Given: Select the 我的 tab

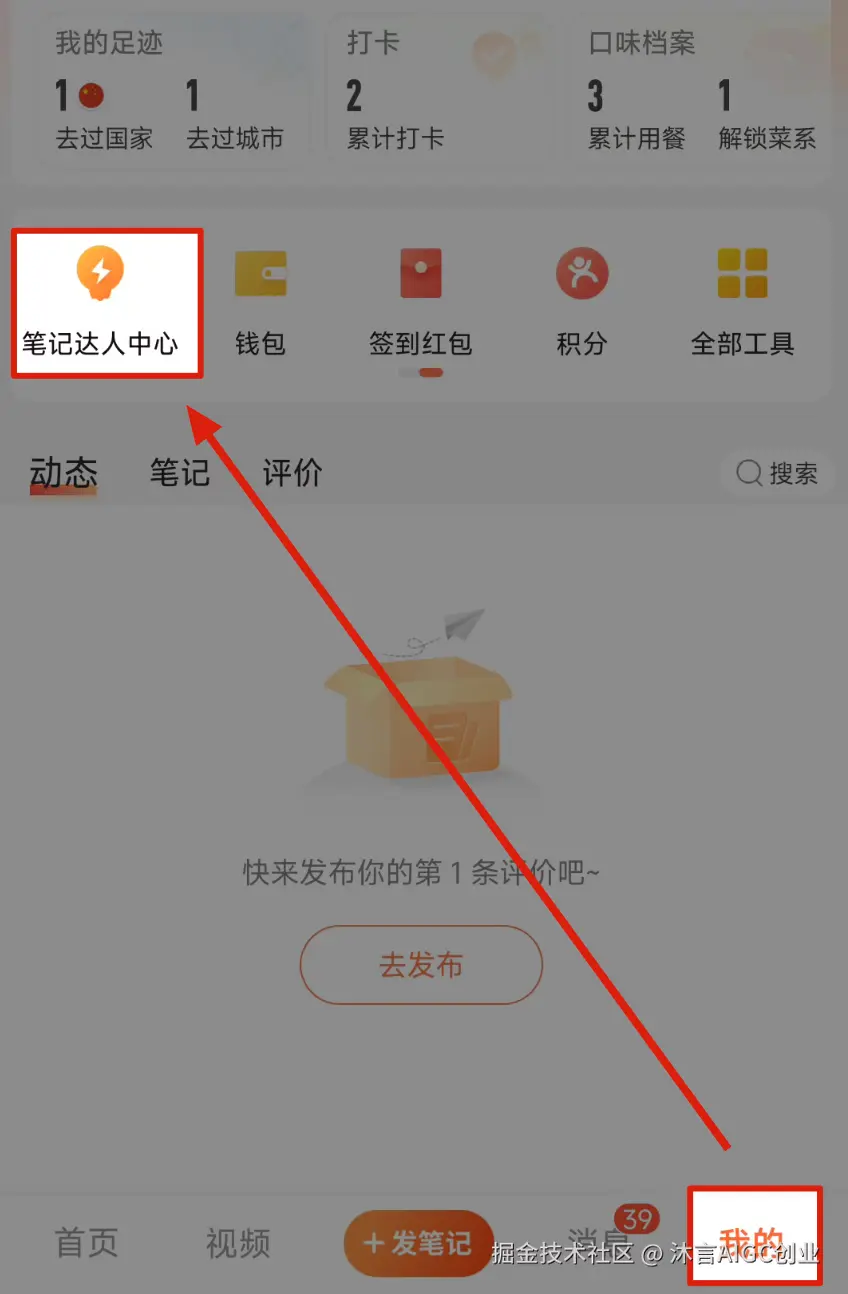Looking at the screenshot, I should [753, 1240].
